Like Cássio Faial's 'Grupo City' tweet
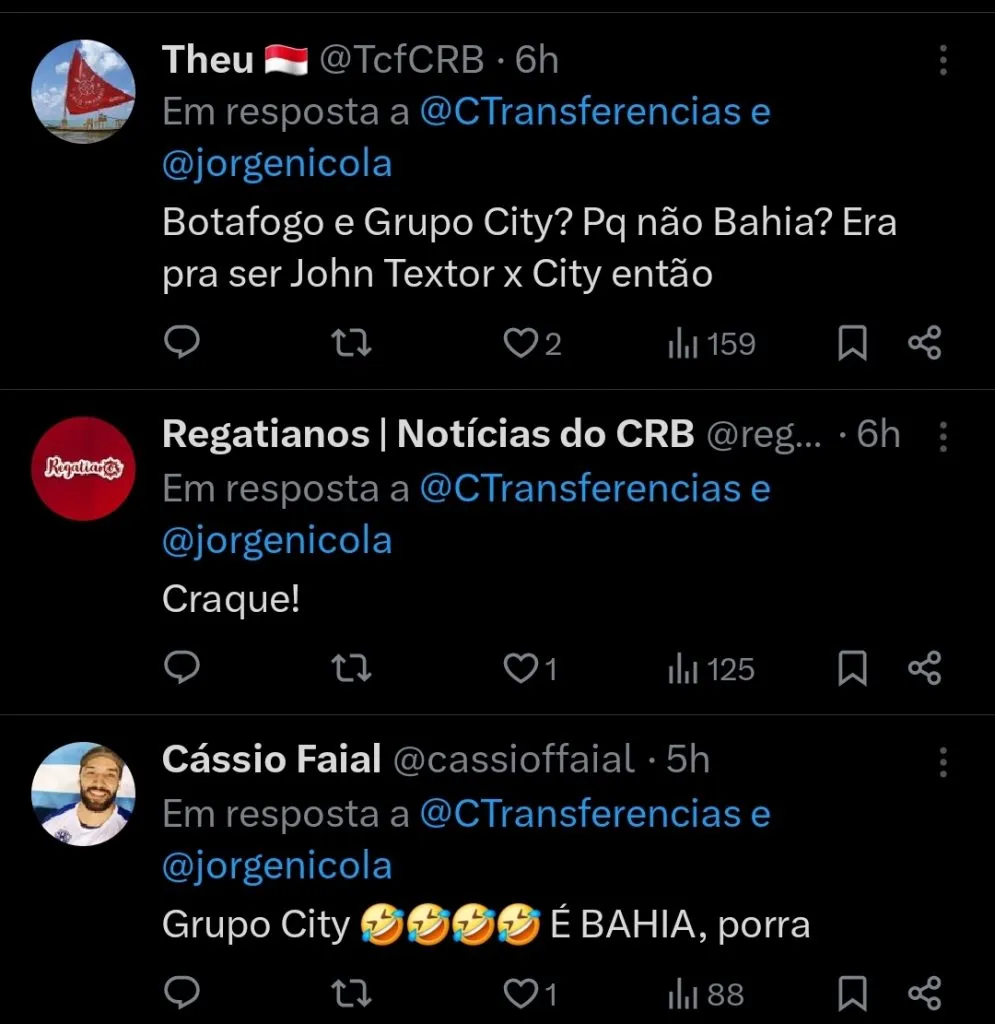The image size is (995, 1024). point(521,994)
